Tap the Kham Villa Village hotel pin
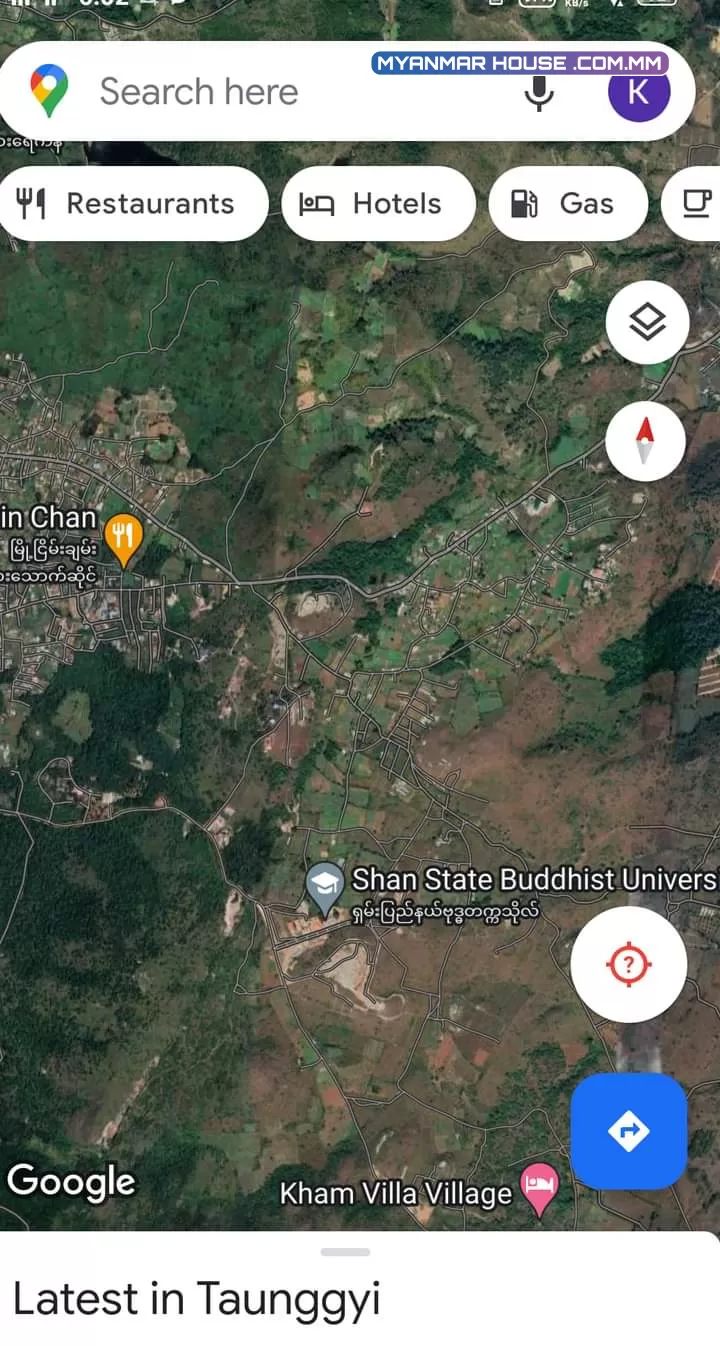720x1346 pixels. (541, 1188)
